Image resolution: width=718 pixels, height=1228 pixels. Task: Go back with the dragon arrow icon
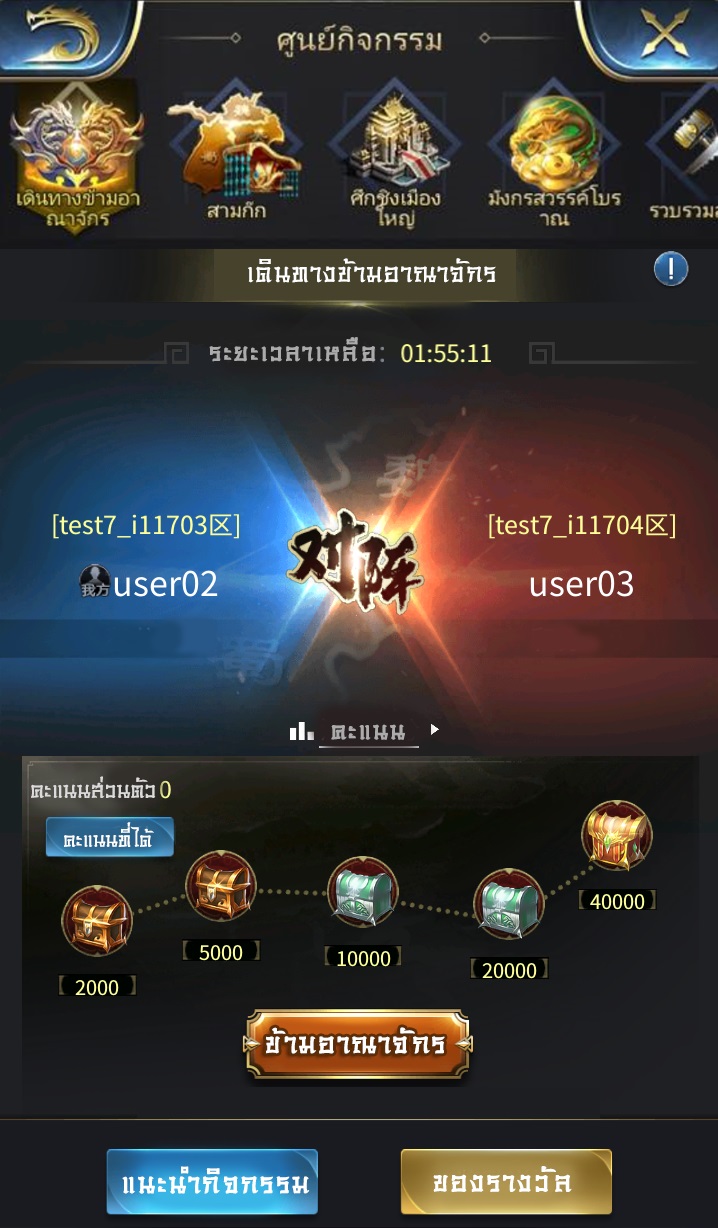(62, 35)
